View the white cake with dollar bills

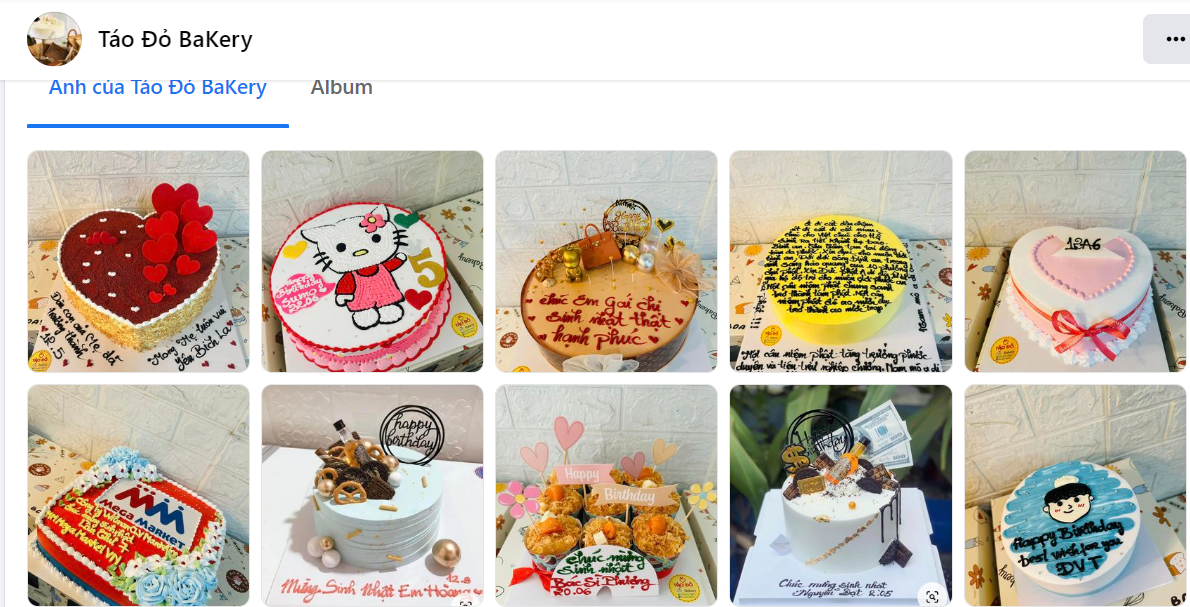[x=840, y=495]
